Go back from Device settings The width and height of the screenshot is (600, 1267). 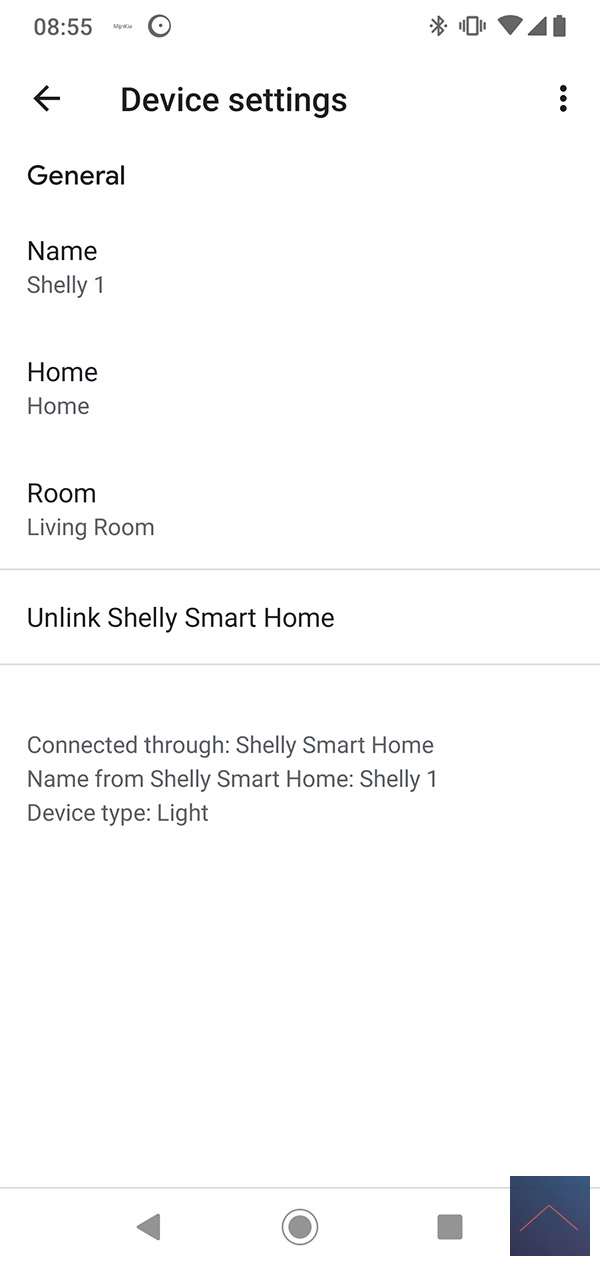pyautogui.click(x=47, y=98)
